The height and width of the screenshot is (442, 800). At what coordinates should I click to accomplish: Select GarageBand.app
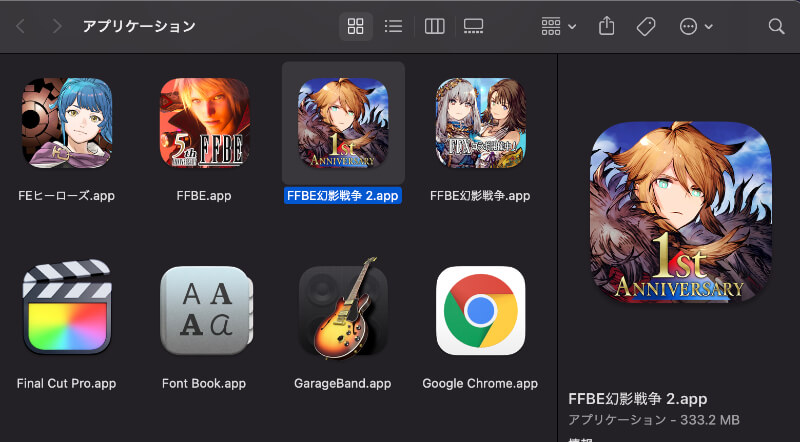[x=343, y=311]
